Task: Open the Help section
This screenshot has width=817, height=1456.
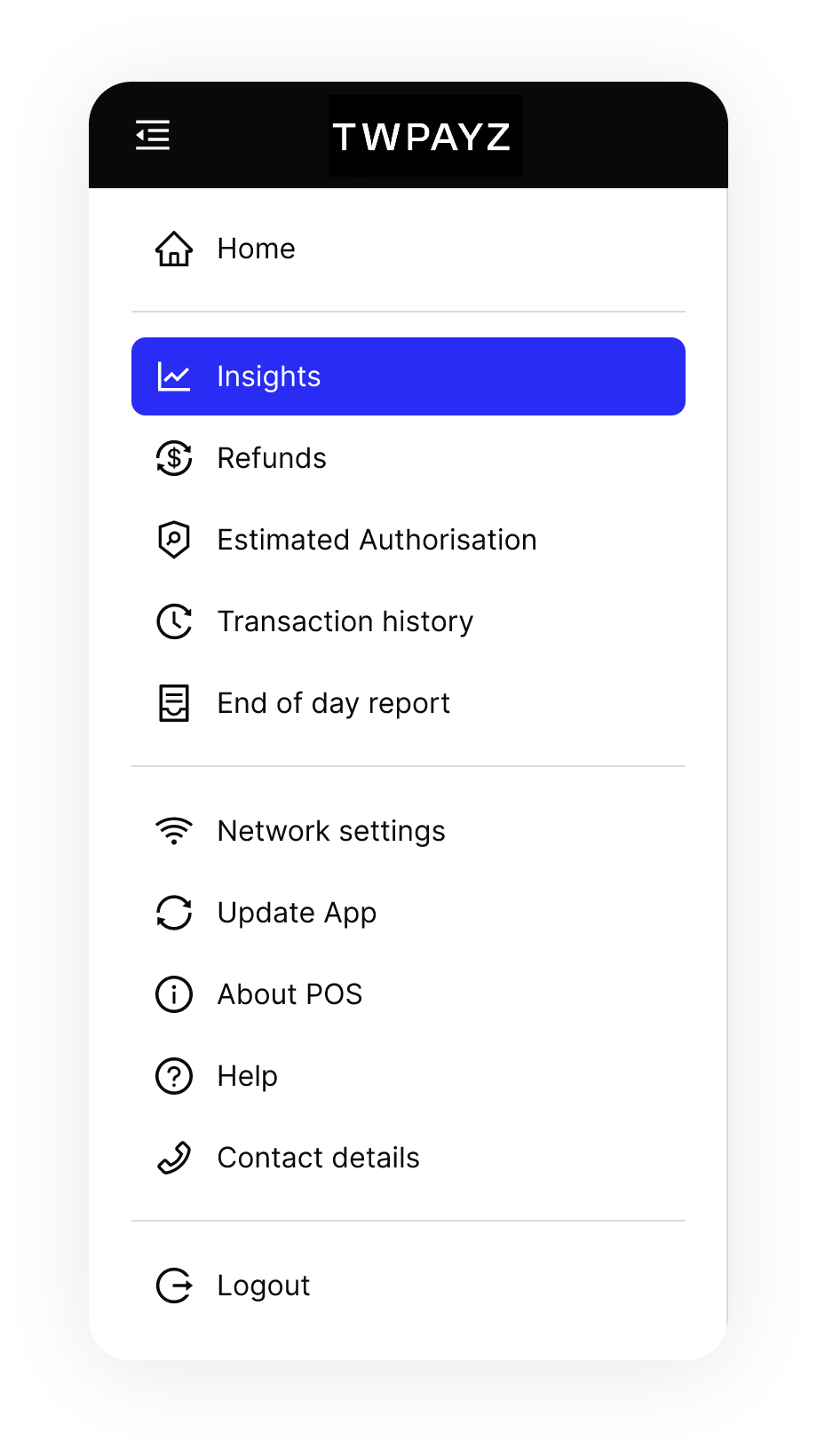Action: (408, 1076)
